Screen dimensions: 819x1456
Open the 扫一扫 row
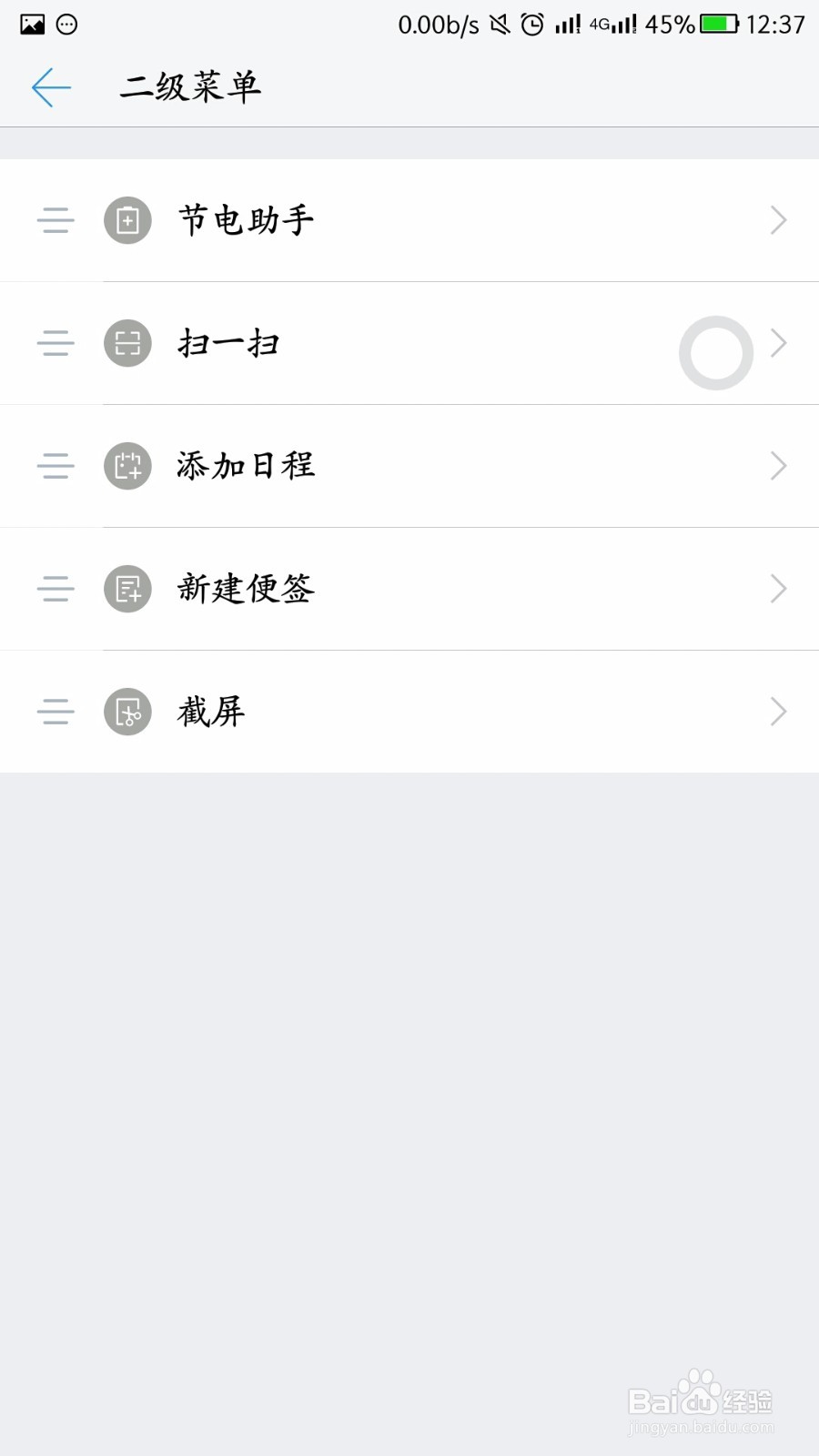click(409, 343)
